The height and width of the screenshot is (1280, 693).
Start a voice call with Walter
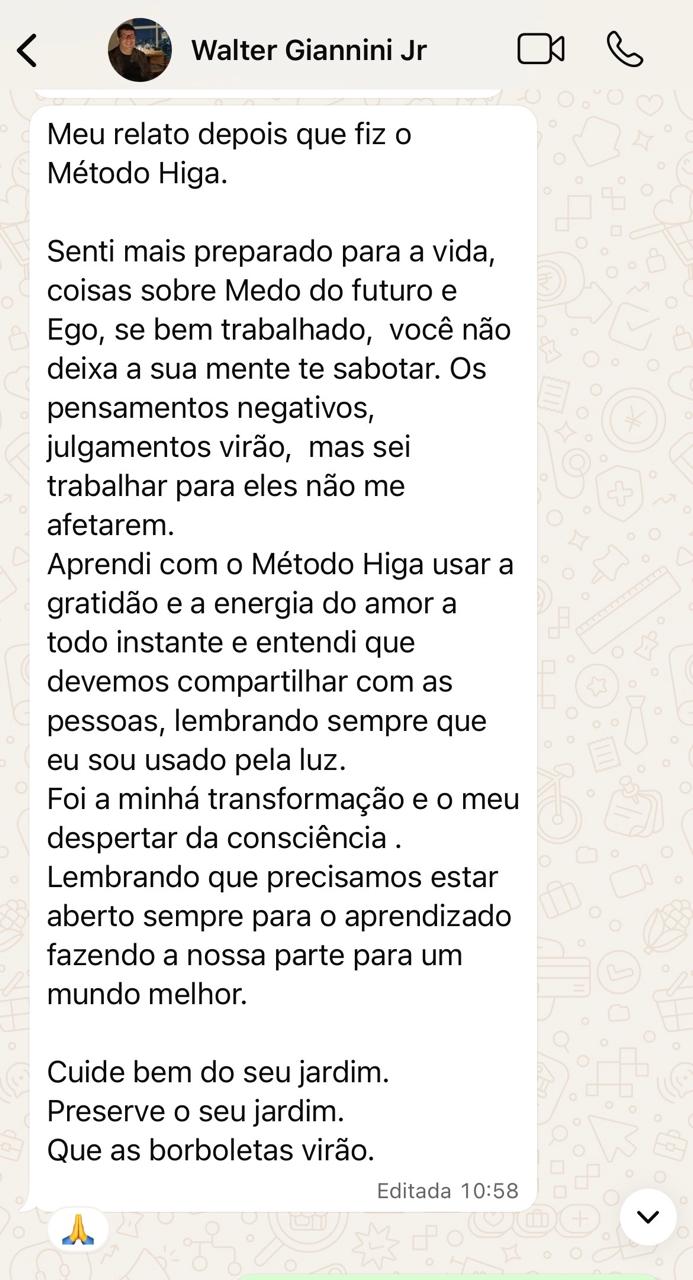click(625, 49)
